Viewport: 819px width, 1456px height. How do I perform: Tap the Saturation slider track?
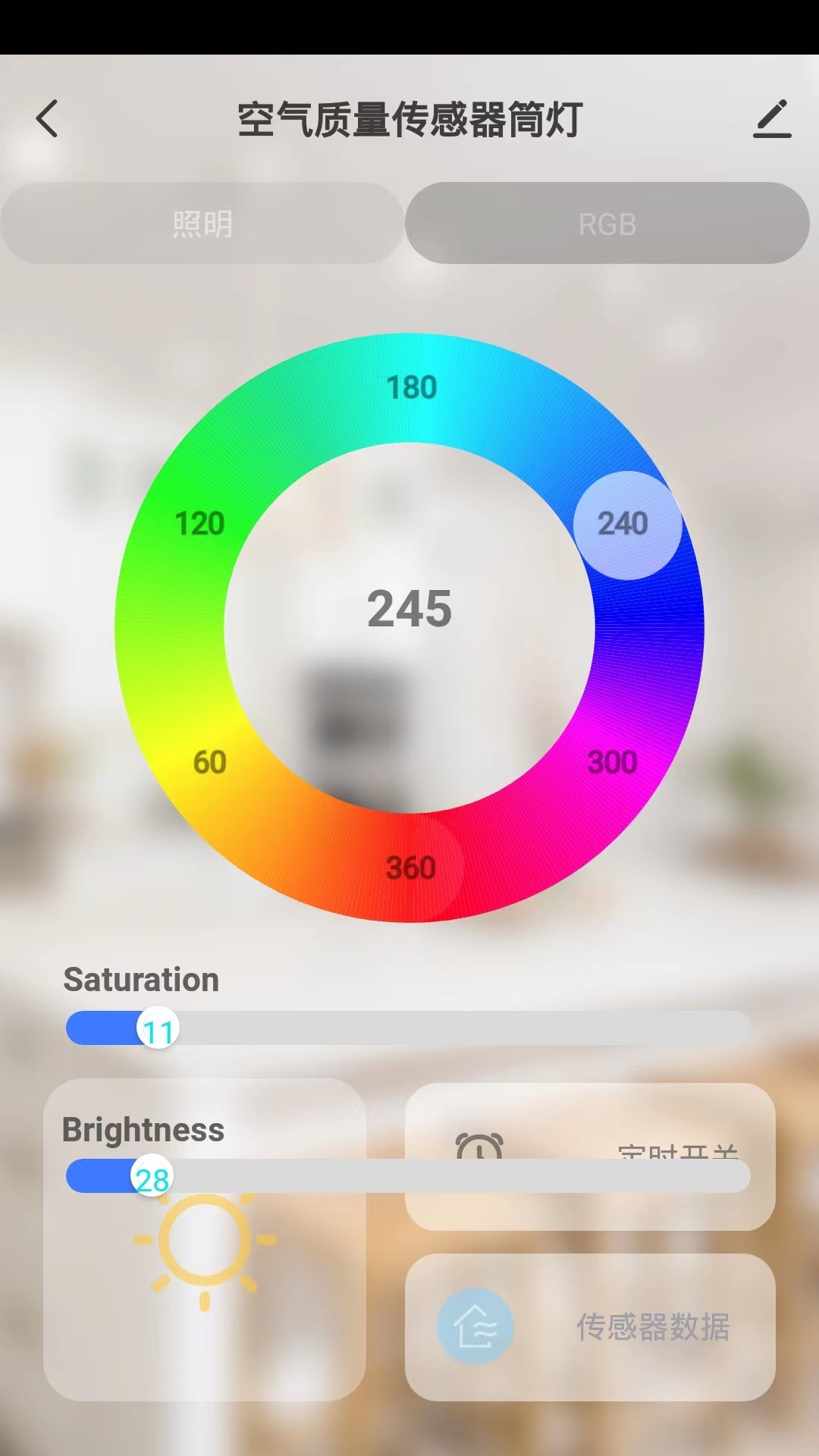(455, 1028)
